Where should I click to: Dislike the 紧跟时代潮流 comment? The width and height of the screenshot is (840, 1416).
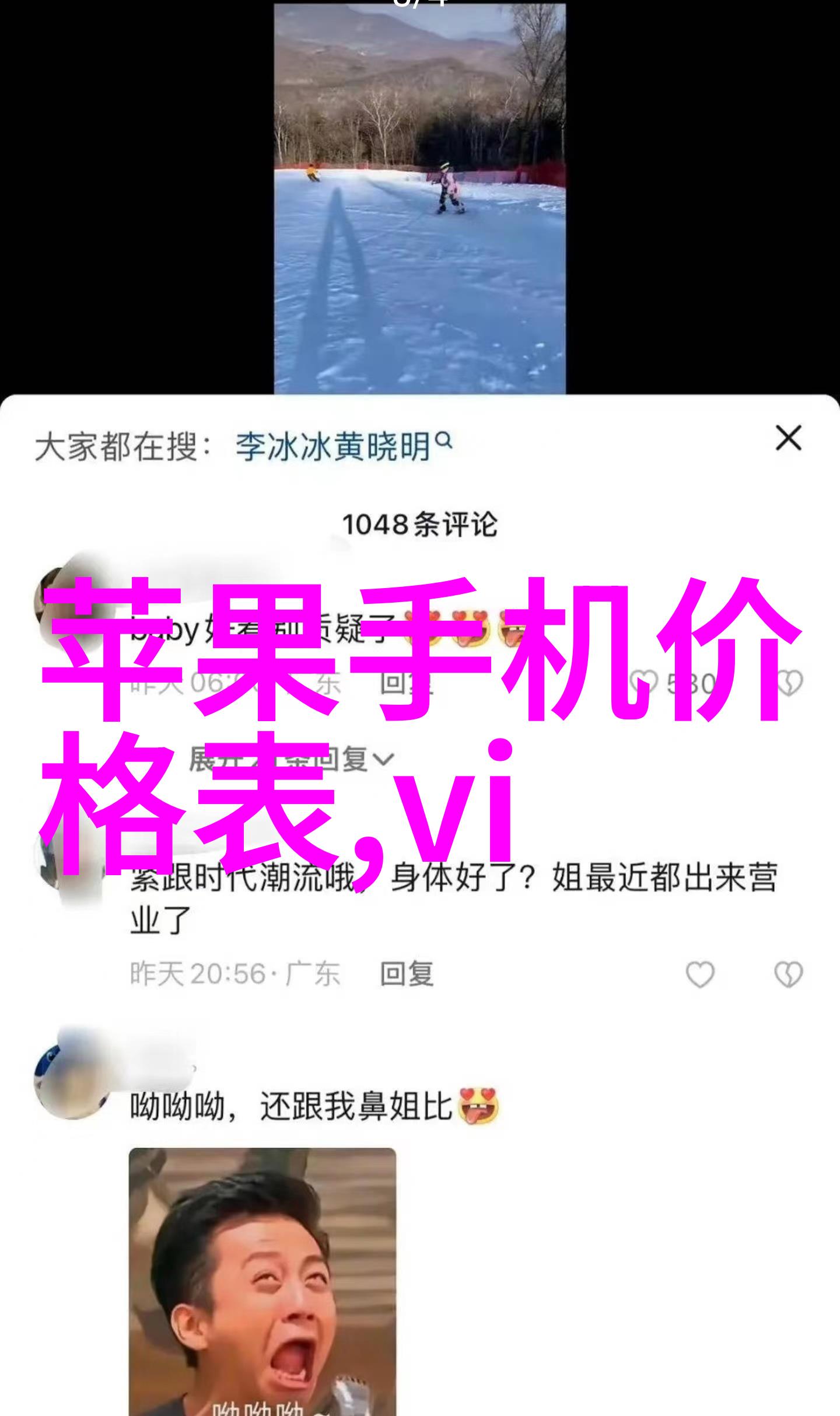point(788,974)
